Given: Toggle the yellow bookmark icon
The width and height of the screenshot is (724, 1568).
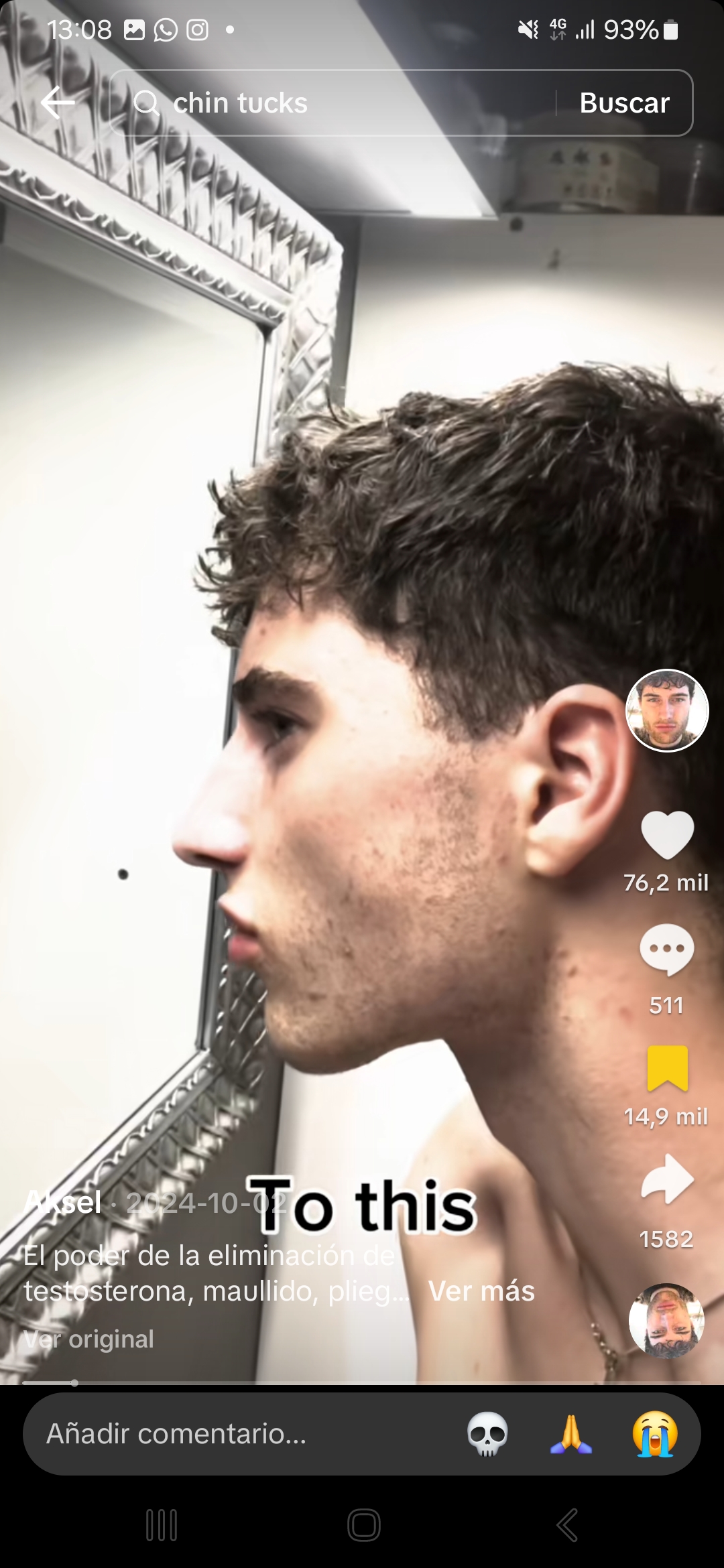Looking at the screenshot, I should 667,1068.
